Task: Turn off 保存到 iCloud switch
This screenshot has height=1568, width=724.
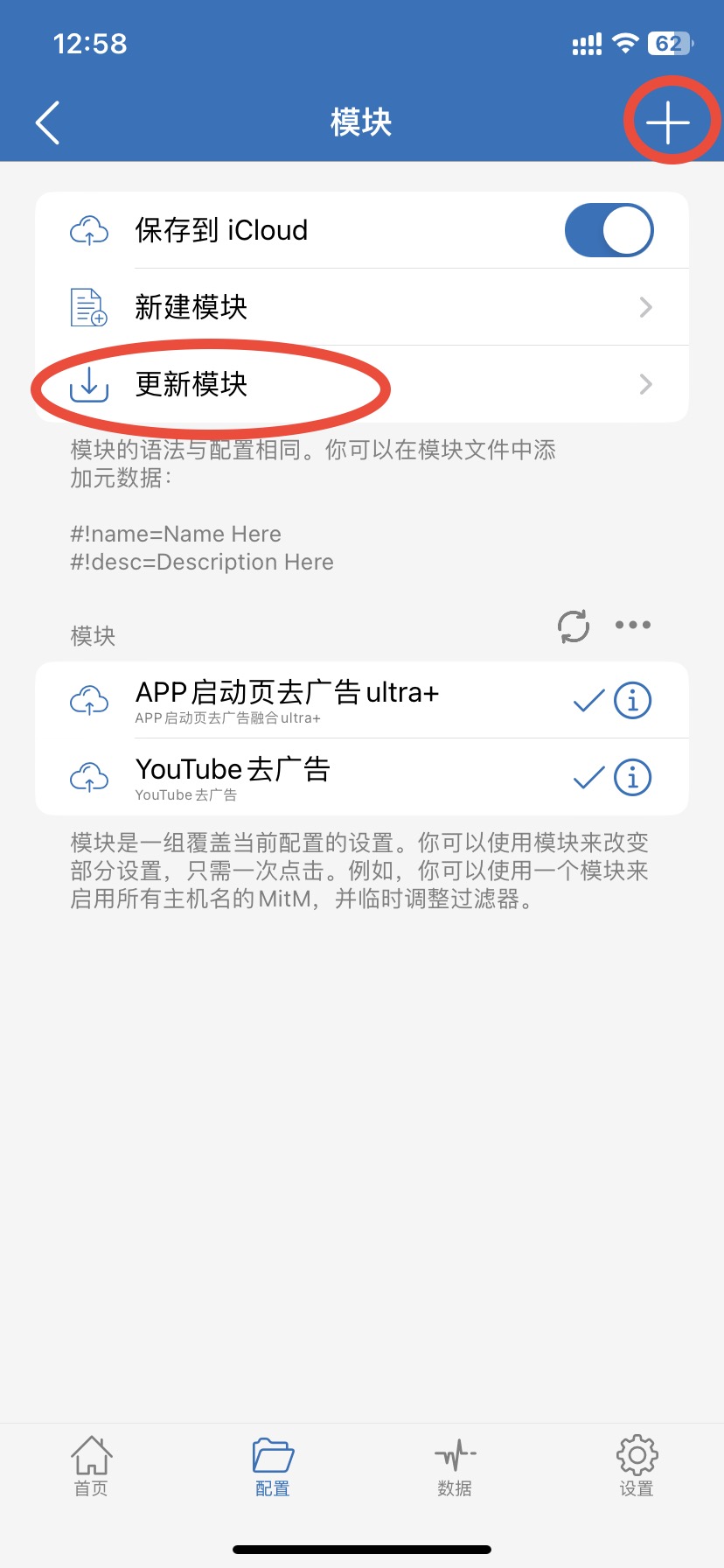Action: (x=609, y=231)
